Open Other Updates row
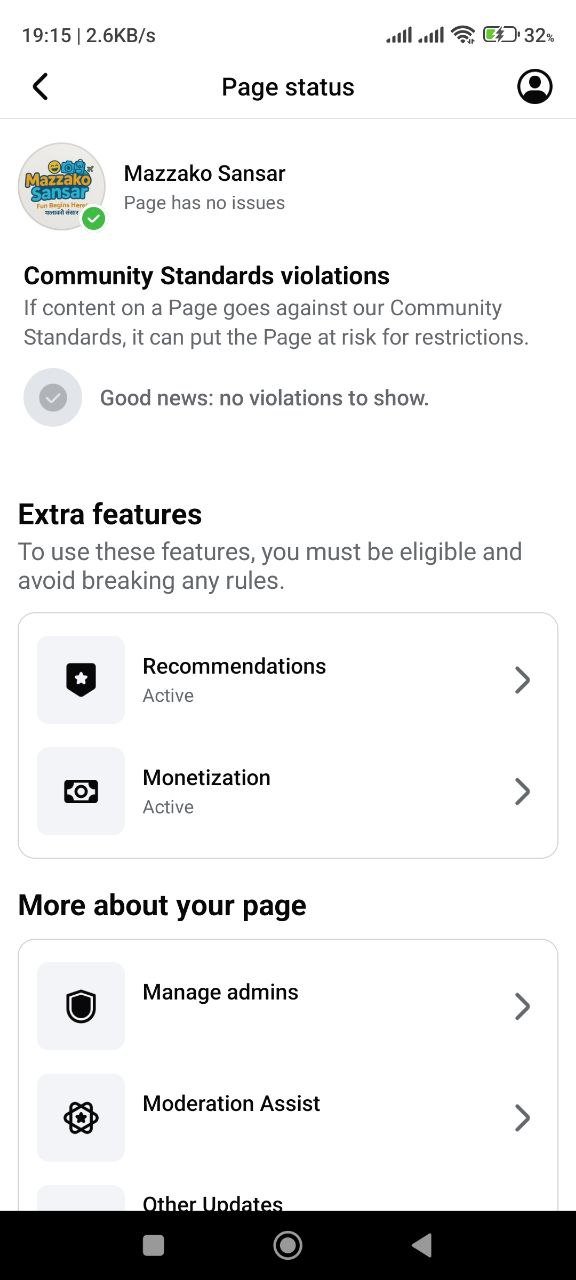The width and height of the screenshot is (576, 1280). click(288, 1198)
